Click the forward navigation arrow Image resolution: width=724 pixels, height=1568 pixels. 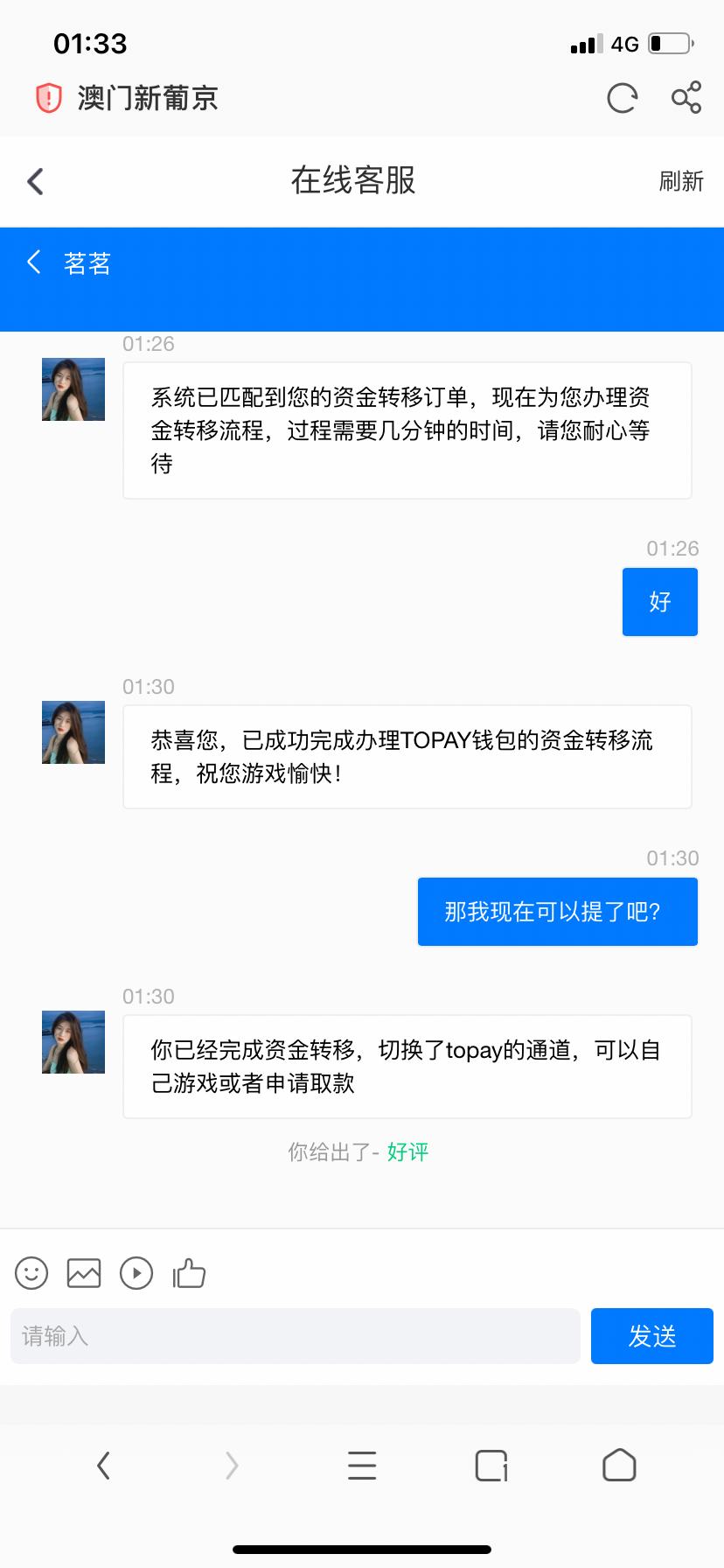(231, 1466)
